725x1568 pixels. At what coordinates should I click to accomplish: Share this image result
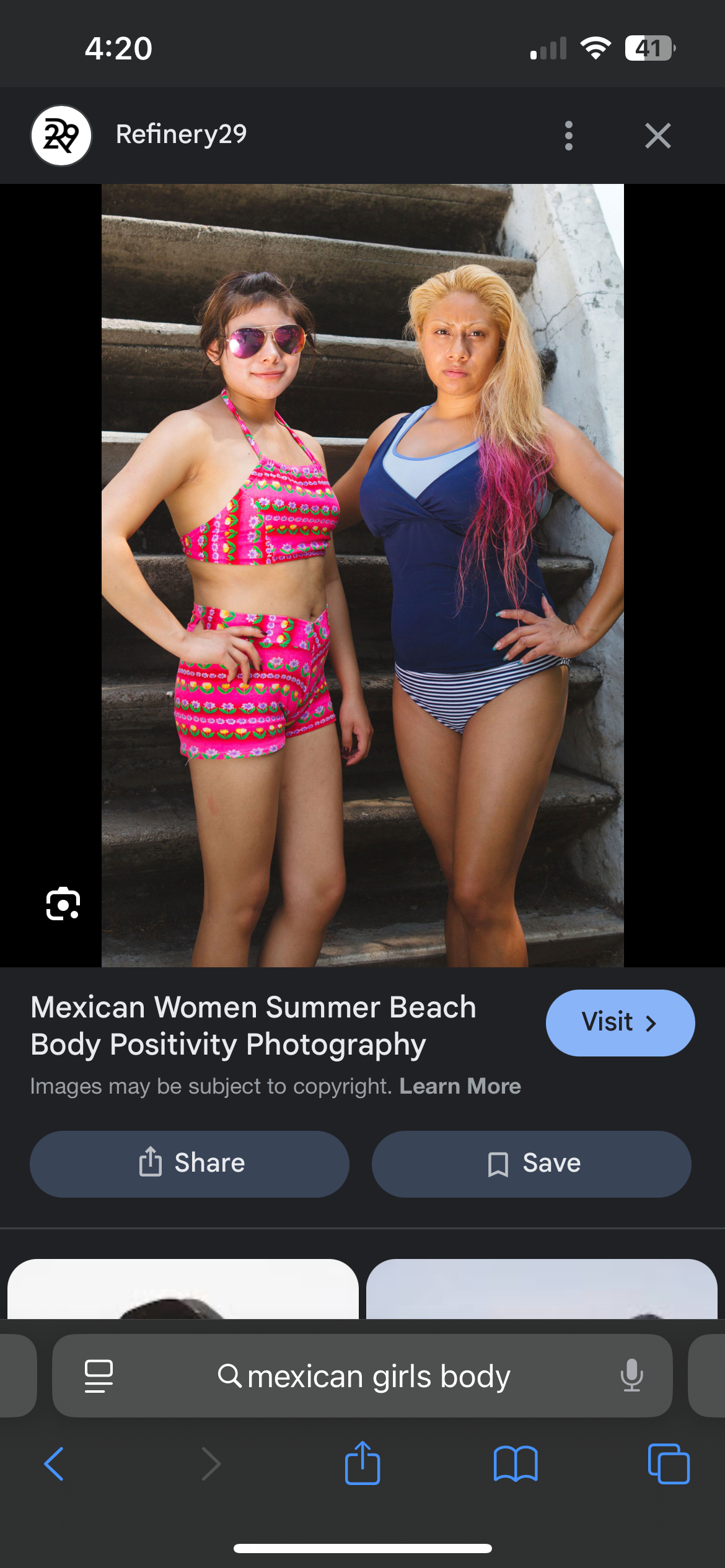tap(190, 1164)
